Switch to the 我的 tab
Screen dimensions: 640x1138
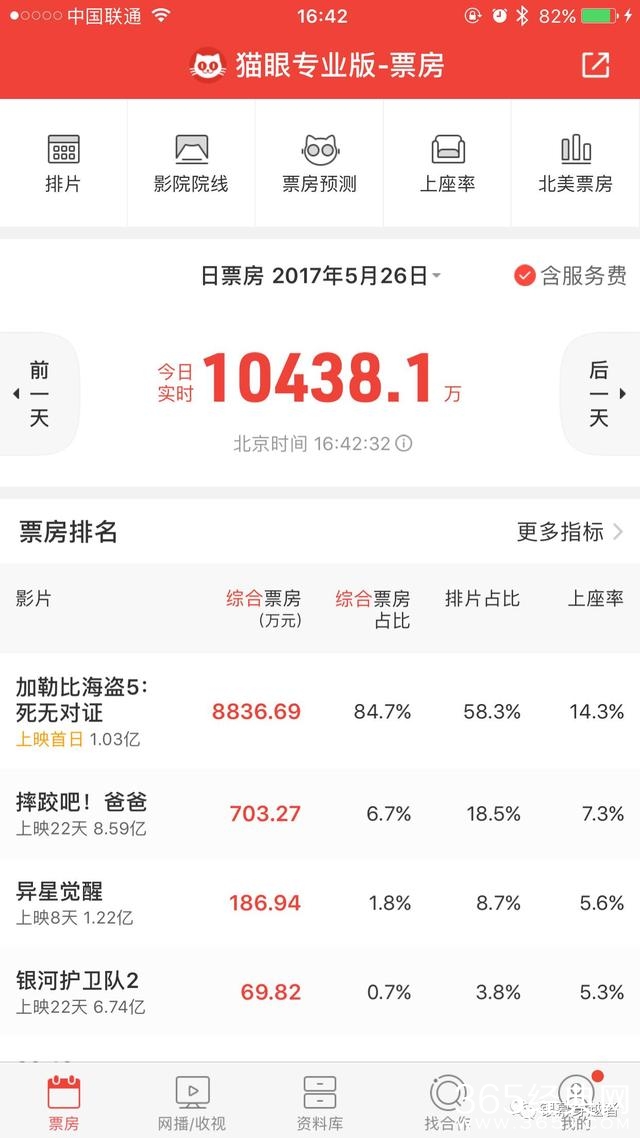pyautogui.click(x=576, y=1102)
